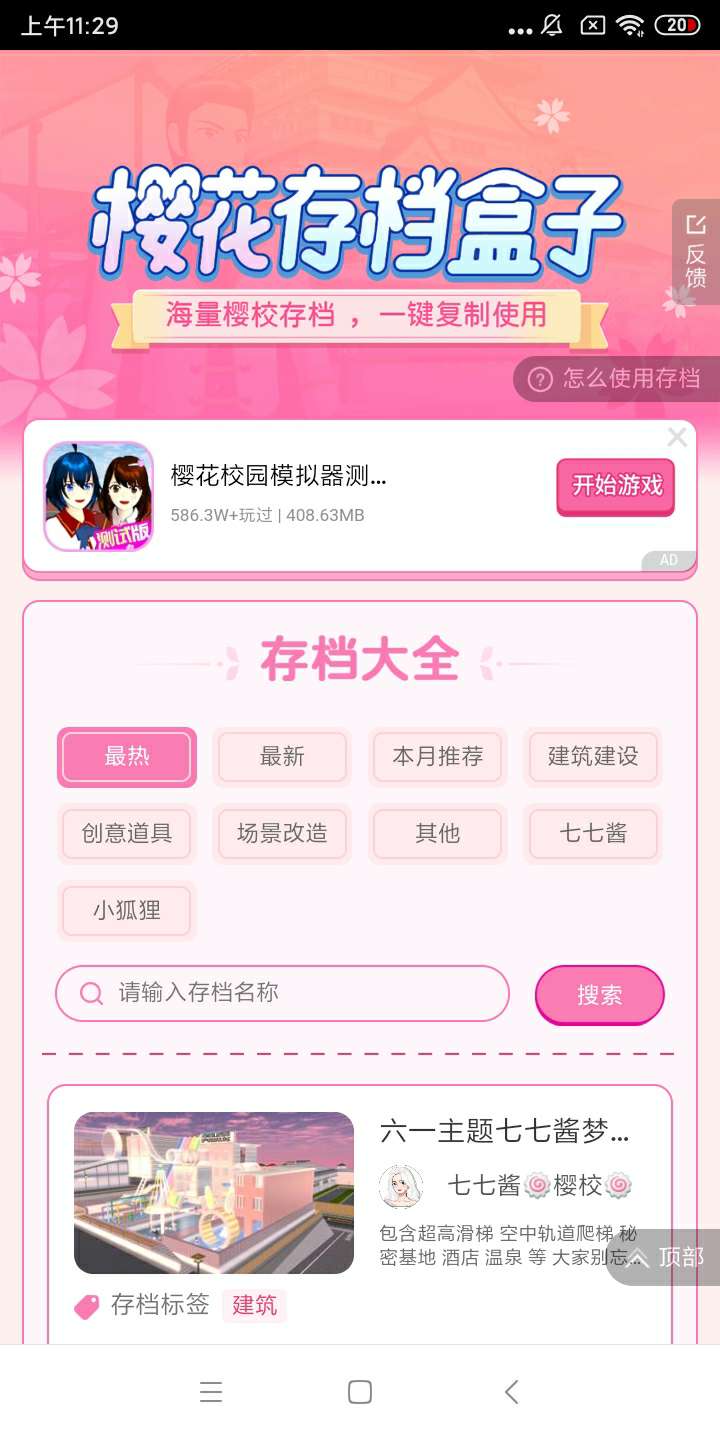The height and width of the screenshot is (1440, 720).
Task: Pick the 其他 category
Action: (x=437, y=834)
